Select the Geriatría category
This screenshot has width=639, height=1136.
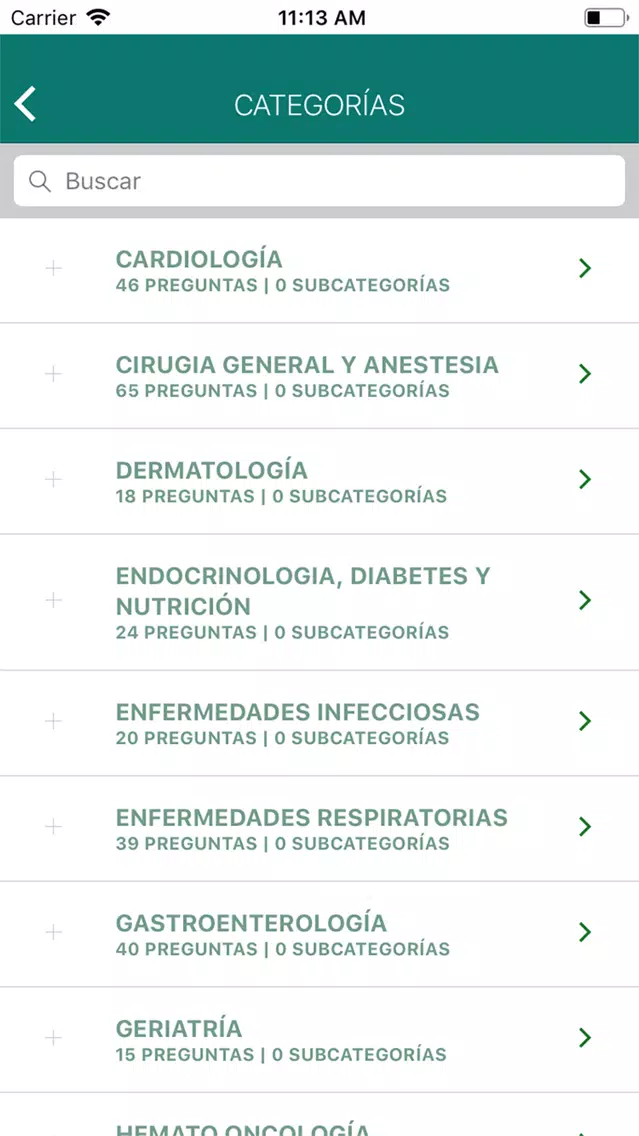320,1040
